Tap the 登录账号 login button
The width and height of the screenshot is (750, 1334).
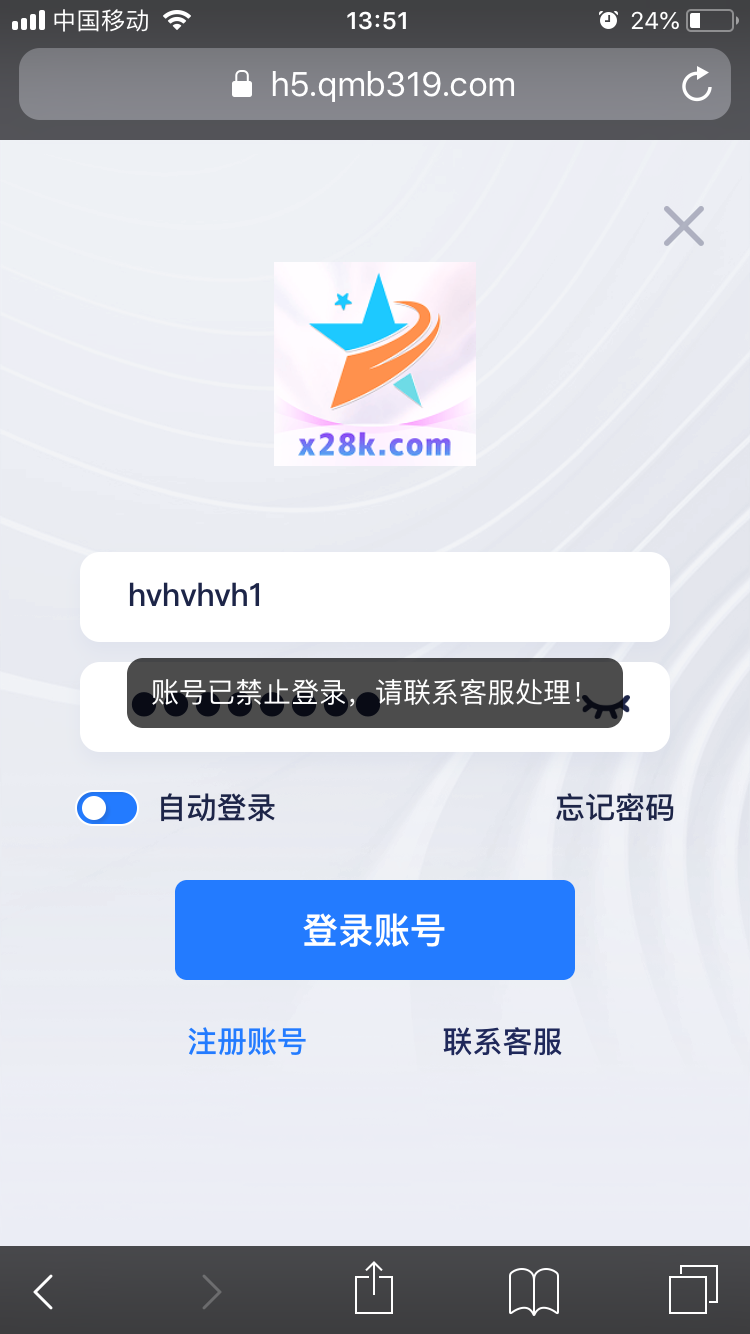(374, 930)
